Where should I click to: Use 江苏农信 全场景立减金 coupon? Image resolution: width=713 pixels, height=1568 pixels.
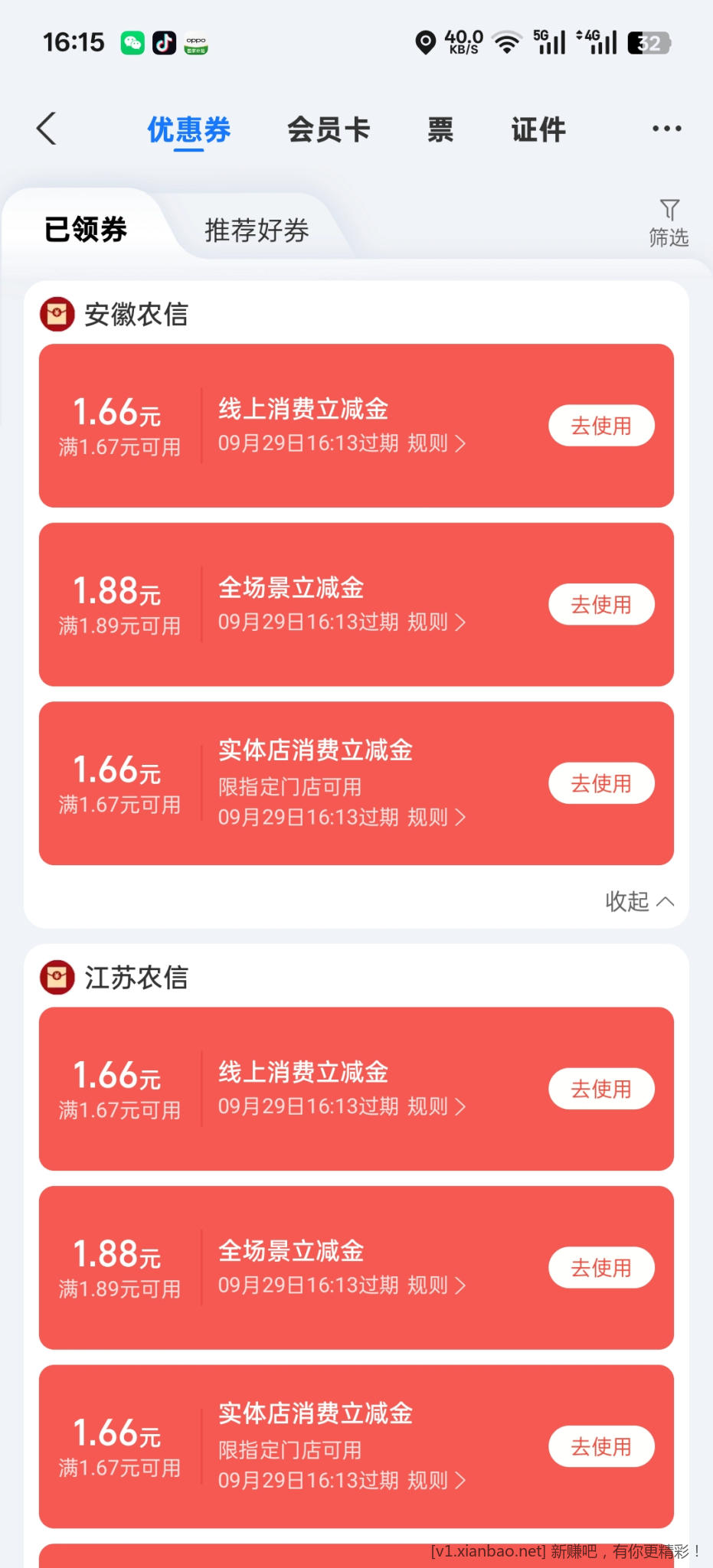click(601, 1268)
